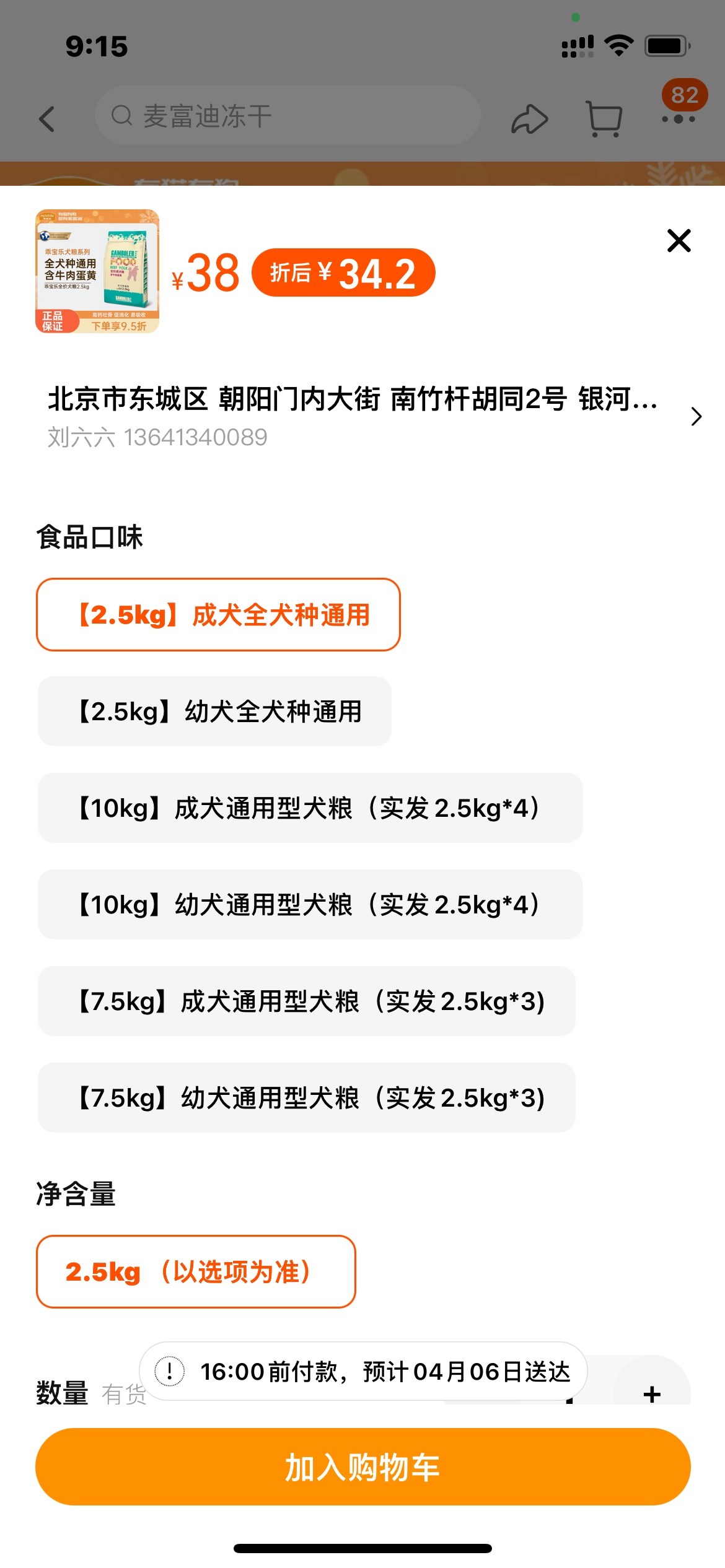Increase quantity with the plus button

point(652,1393)
